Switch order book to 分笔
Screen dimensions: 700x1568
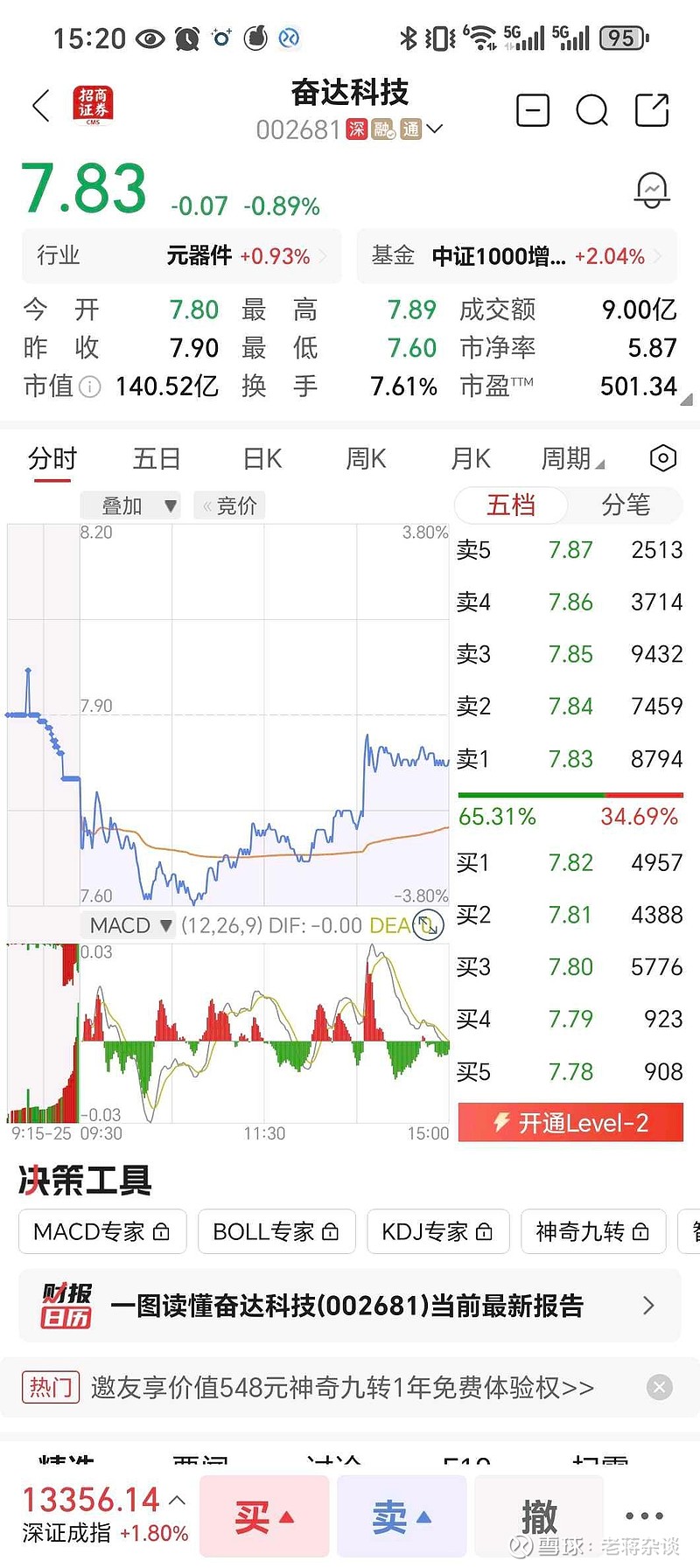626,505
